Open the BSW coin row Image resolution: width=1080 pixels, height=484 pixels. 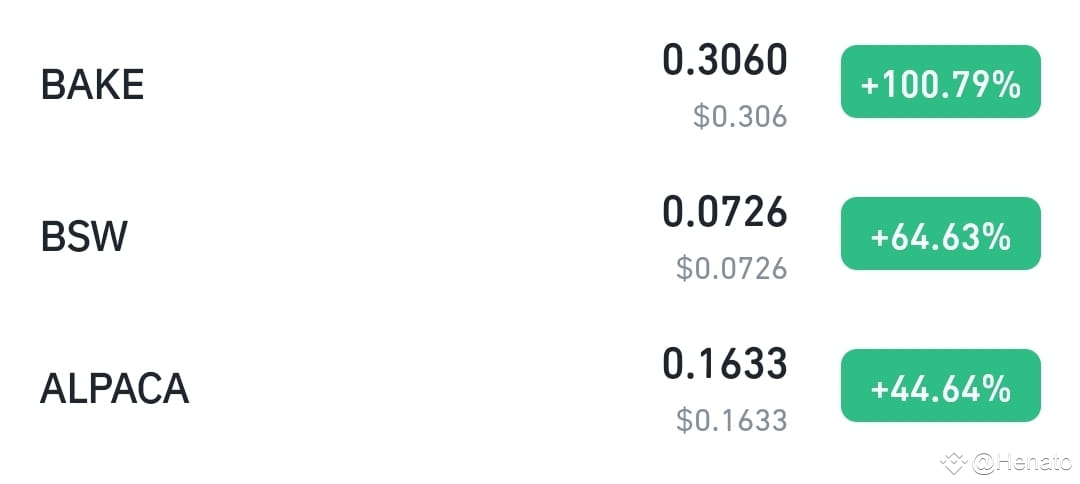pyautogui.click(x=84, y=237)
